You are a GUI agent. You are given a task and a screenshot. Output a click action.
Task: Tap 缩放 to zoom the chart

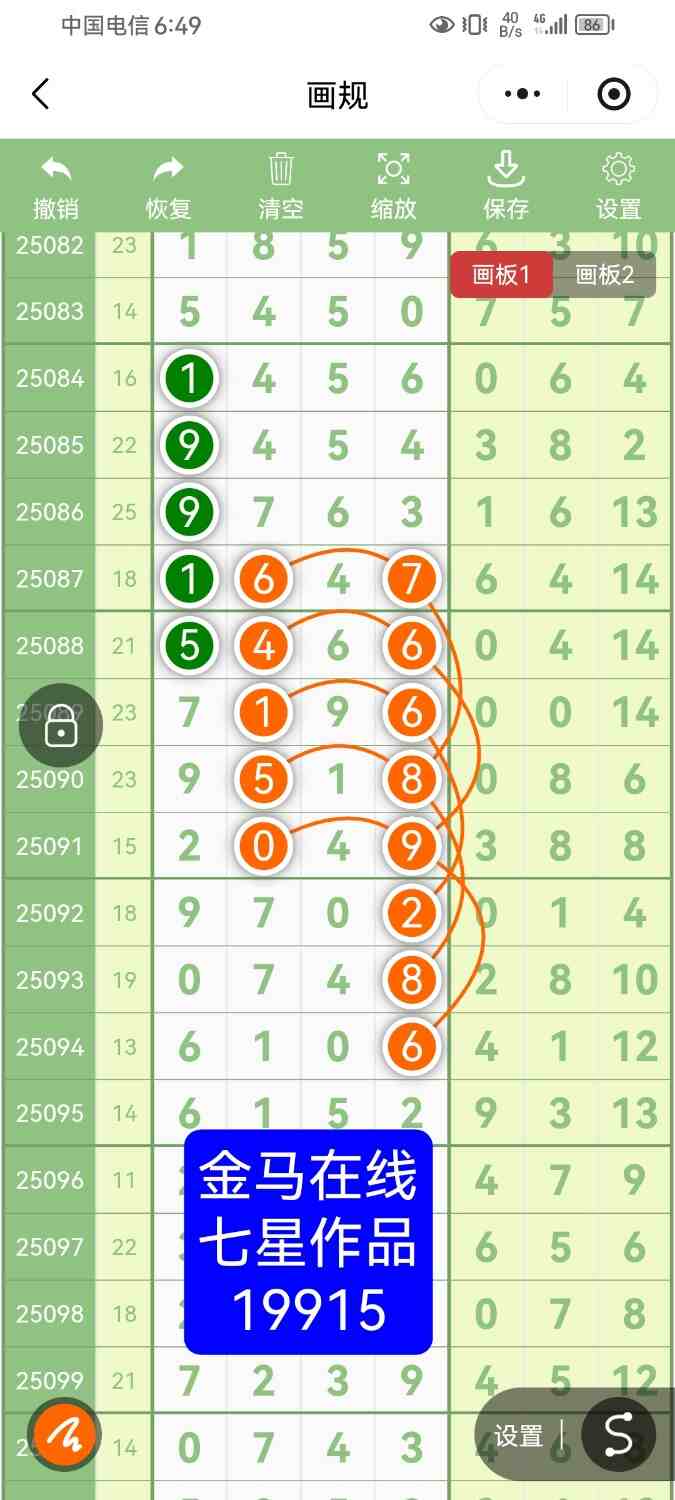(x=393, y=187)
